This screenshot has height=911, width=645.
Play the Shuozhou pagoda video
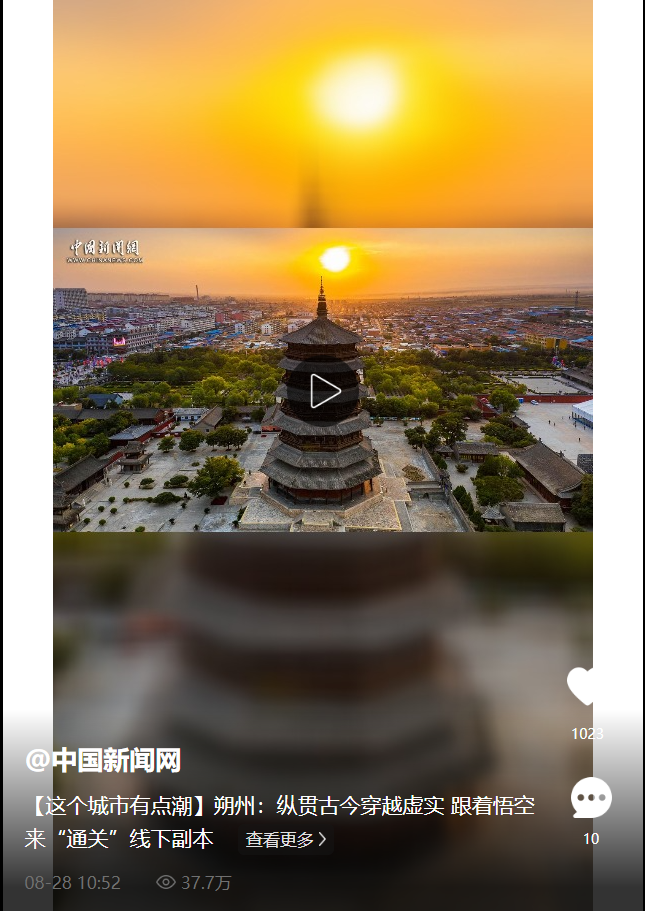pos(324,390)
